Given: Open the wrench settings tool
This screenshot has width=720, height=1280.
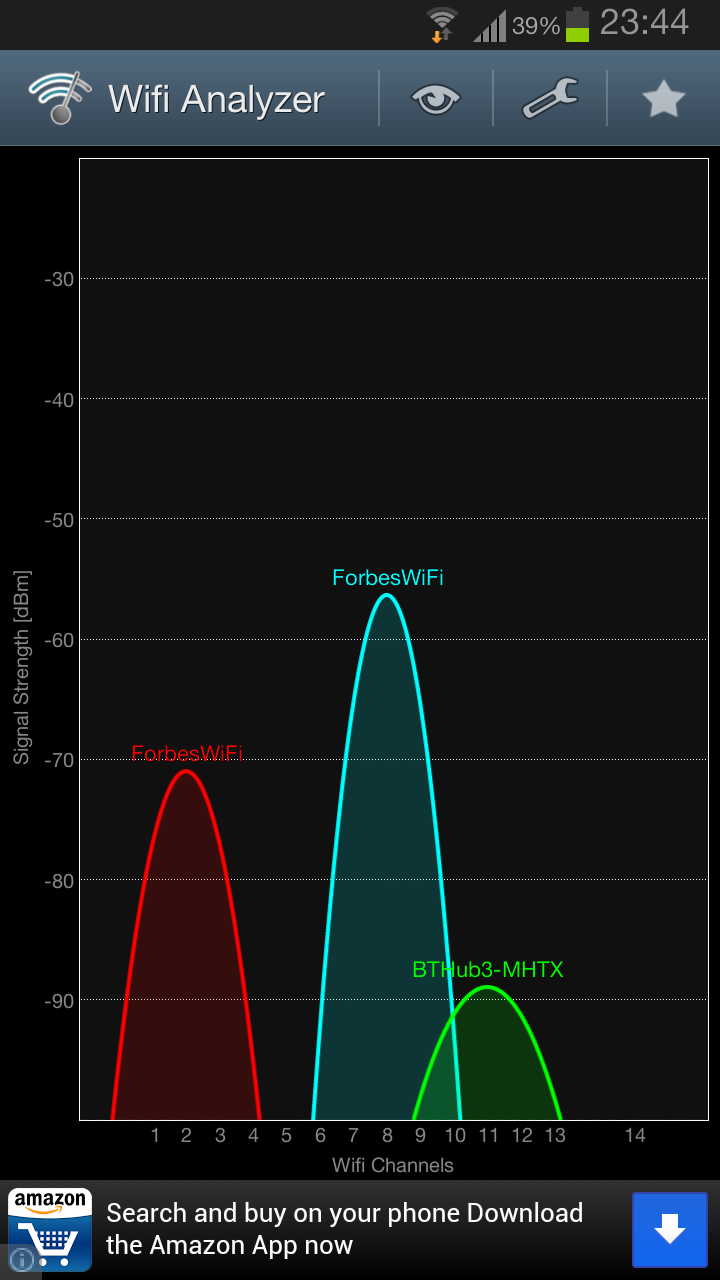Looking at the screenshot, I should click(x=550, y=99).
